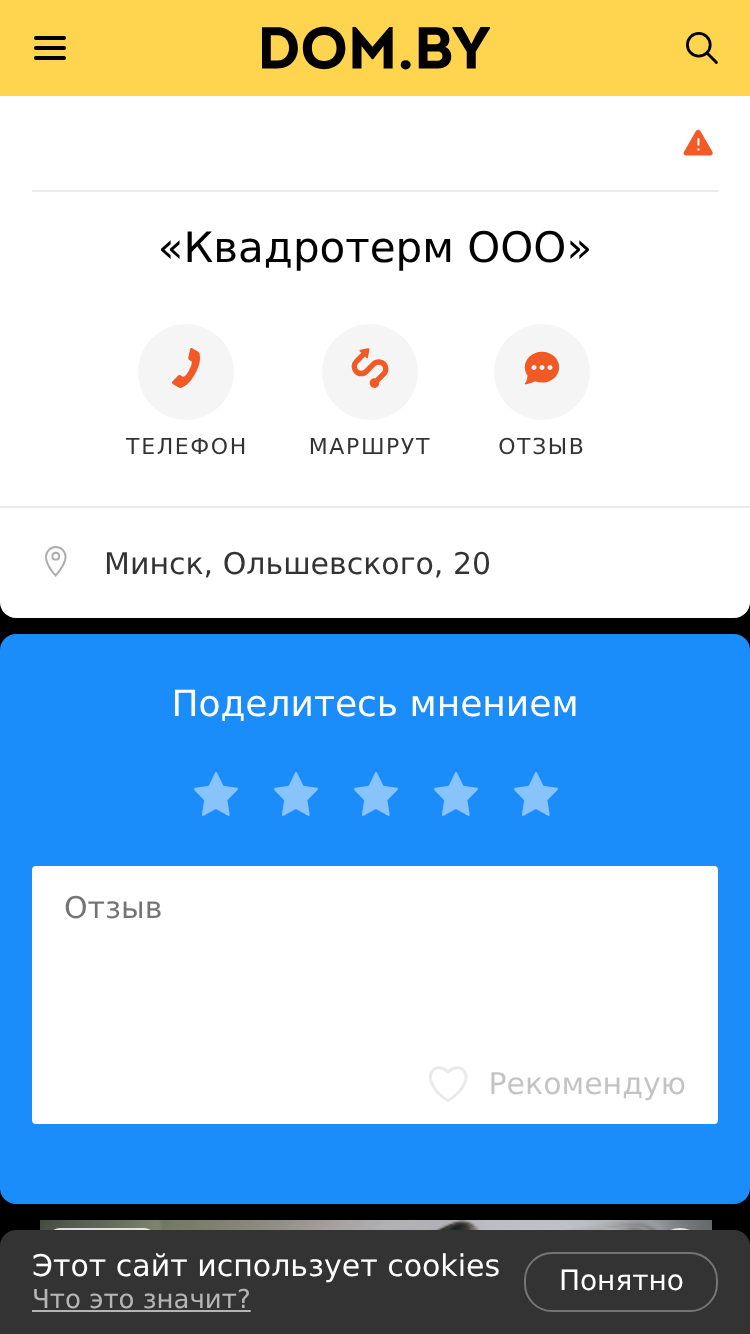750x1334 pixels.
Task: Call via the Телефон button
Action: tap(186, 372)
